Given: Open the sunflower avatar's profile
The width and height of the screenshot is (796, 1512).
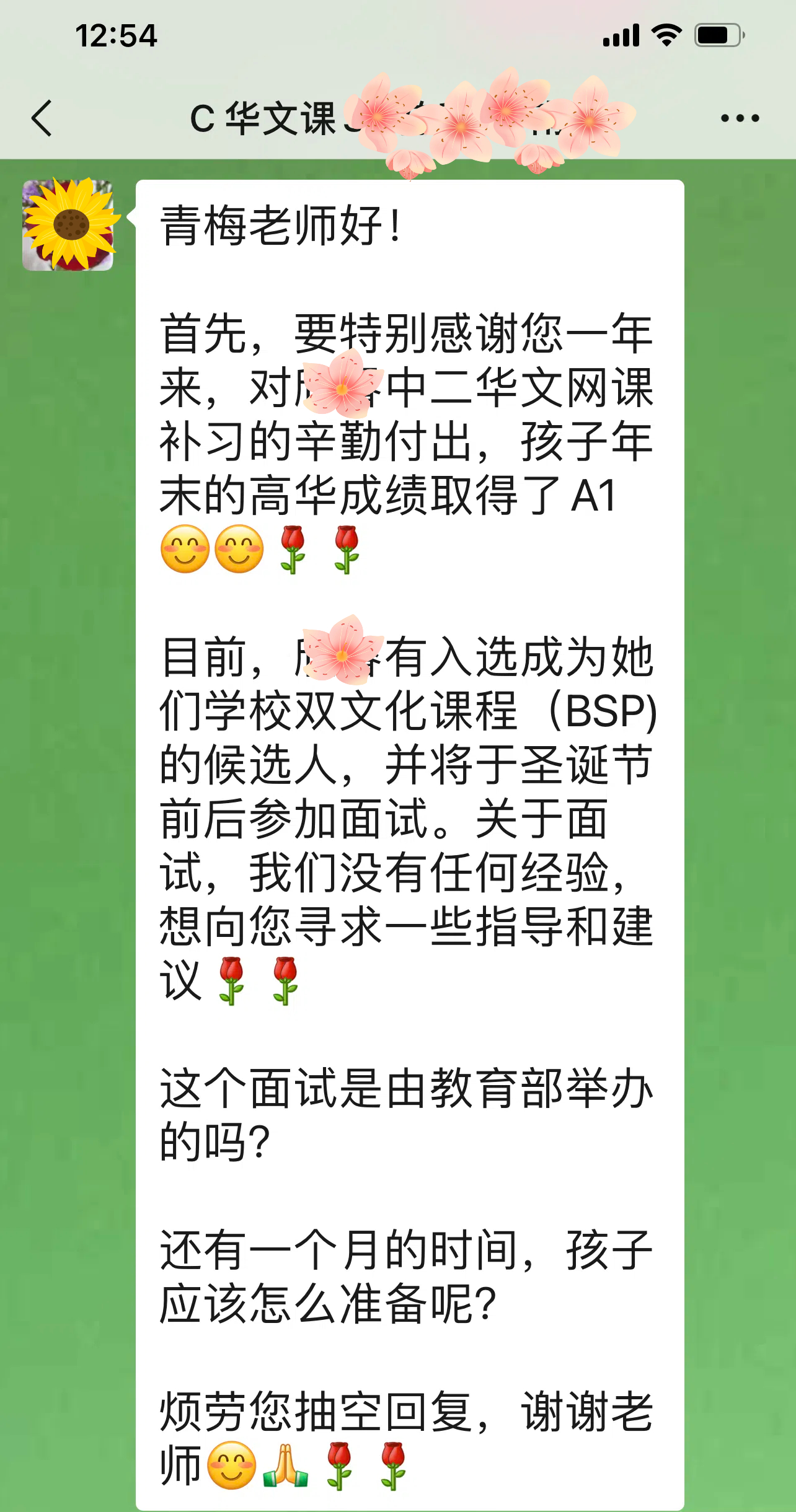Looking at the screenshot, I should tap(68, 225).
